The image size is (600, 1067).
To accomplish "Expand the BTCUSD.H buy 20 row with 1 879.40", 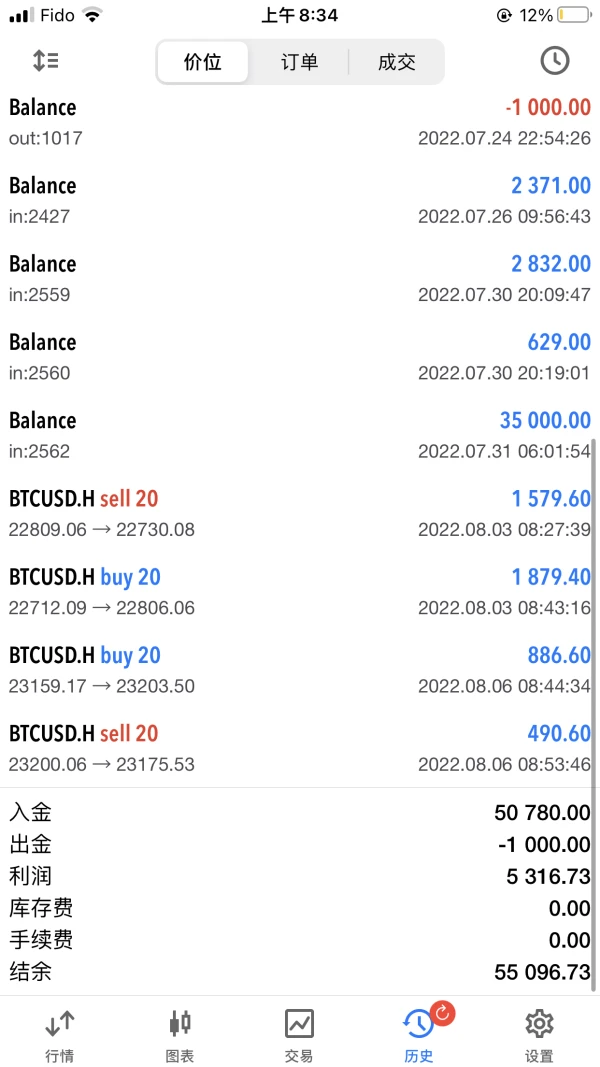I will pos(300,591).
